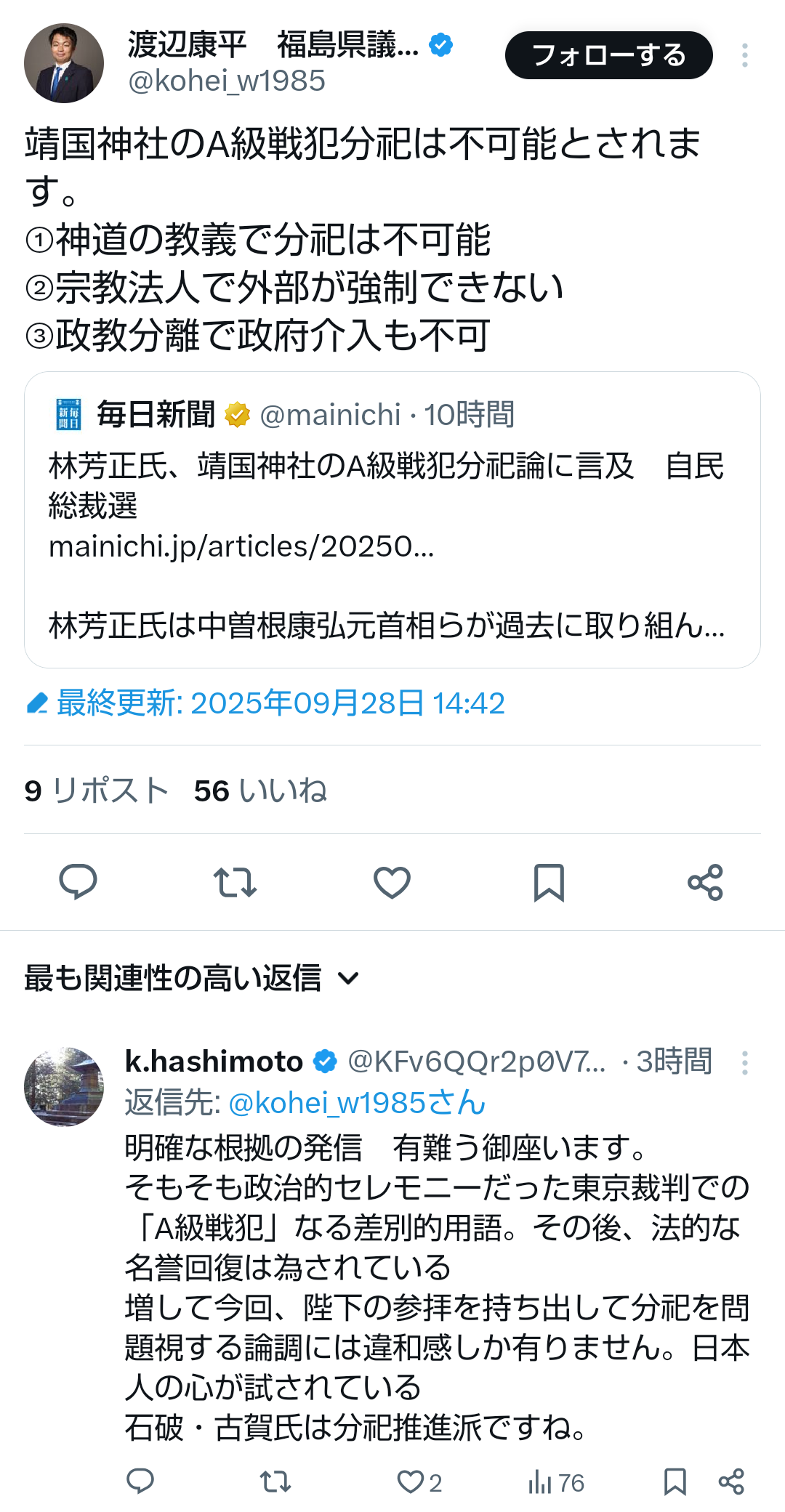
Task: Repost k.hashimoto's reply
Action: coord(275,1481)
